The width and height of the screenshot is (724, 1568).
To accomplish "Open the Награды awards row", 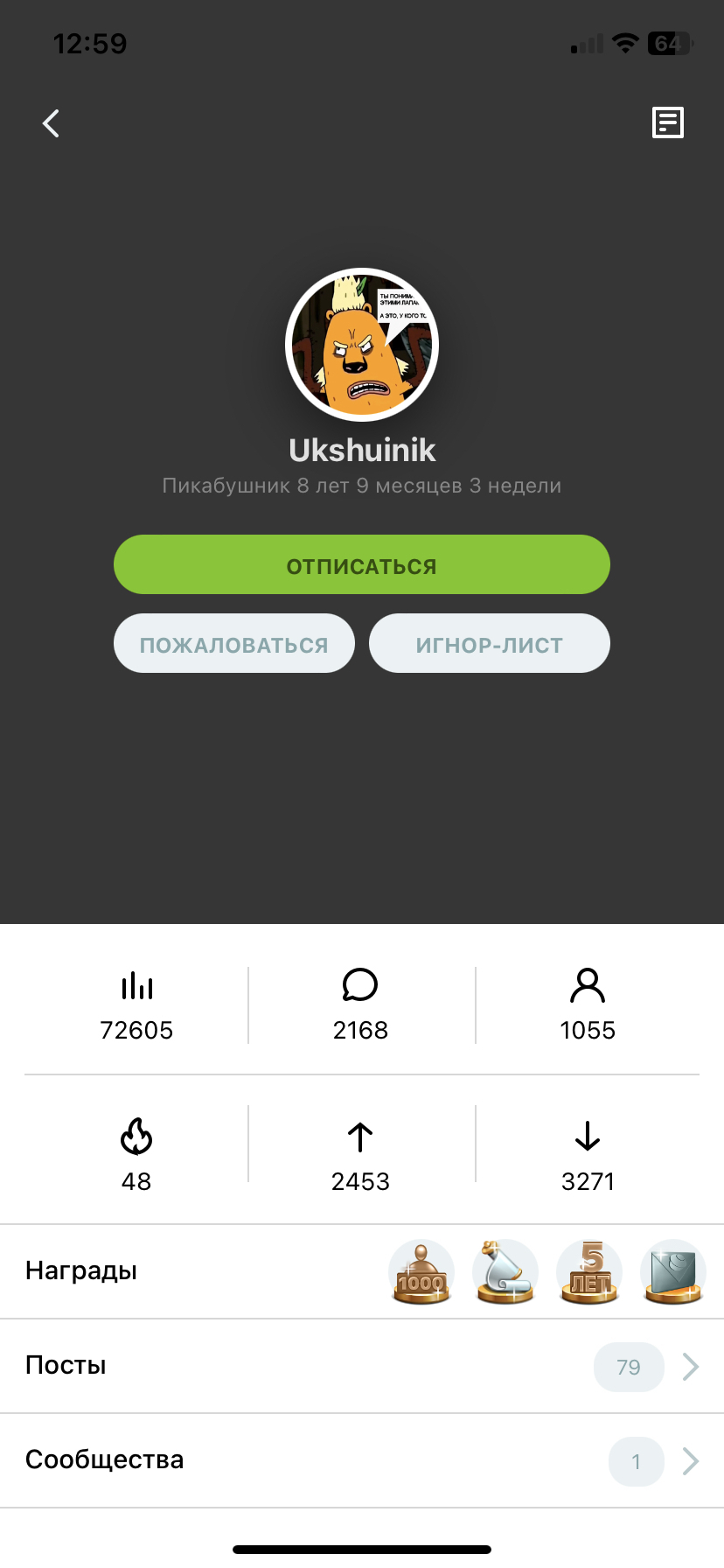I will point(362,1271).
